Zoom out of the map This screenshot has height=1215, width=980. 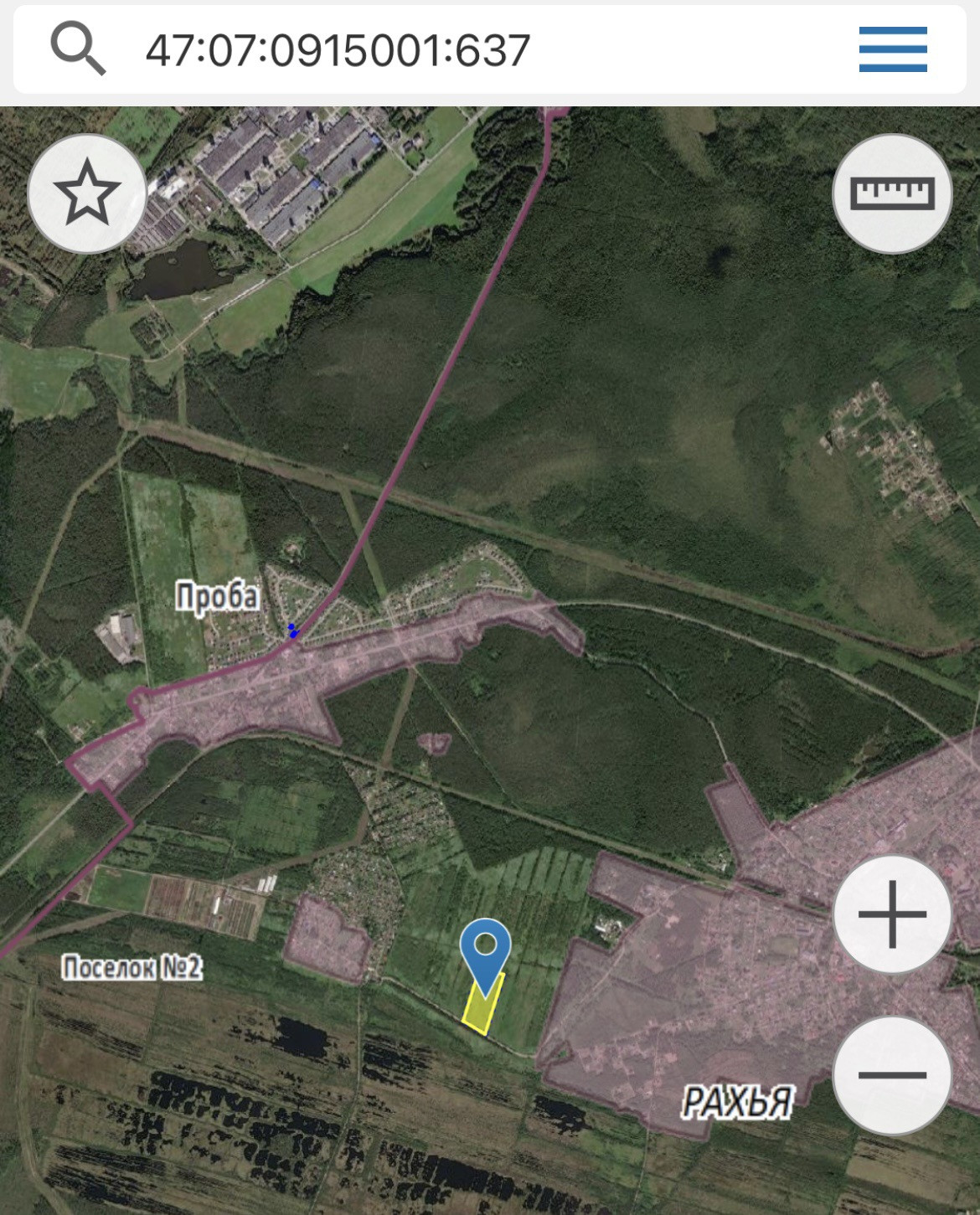click(x=892, y=1074)
